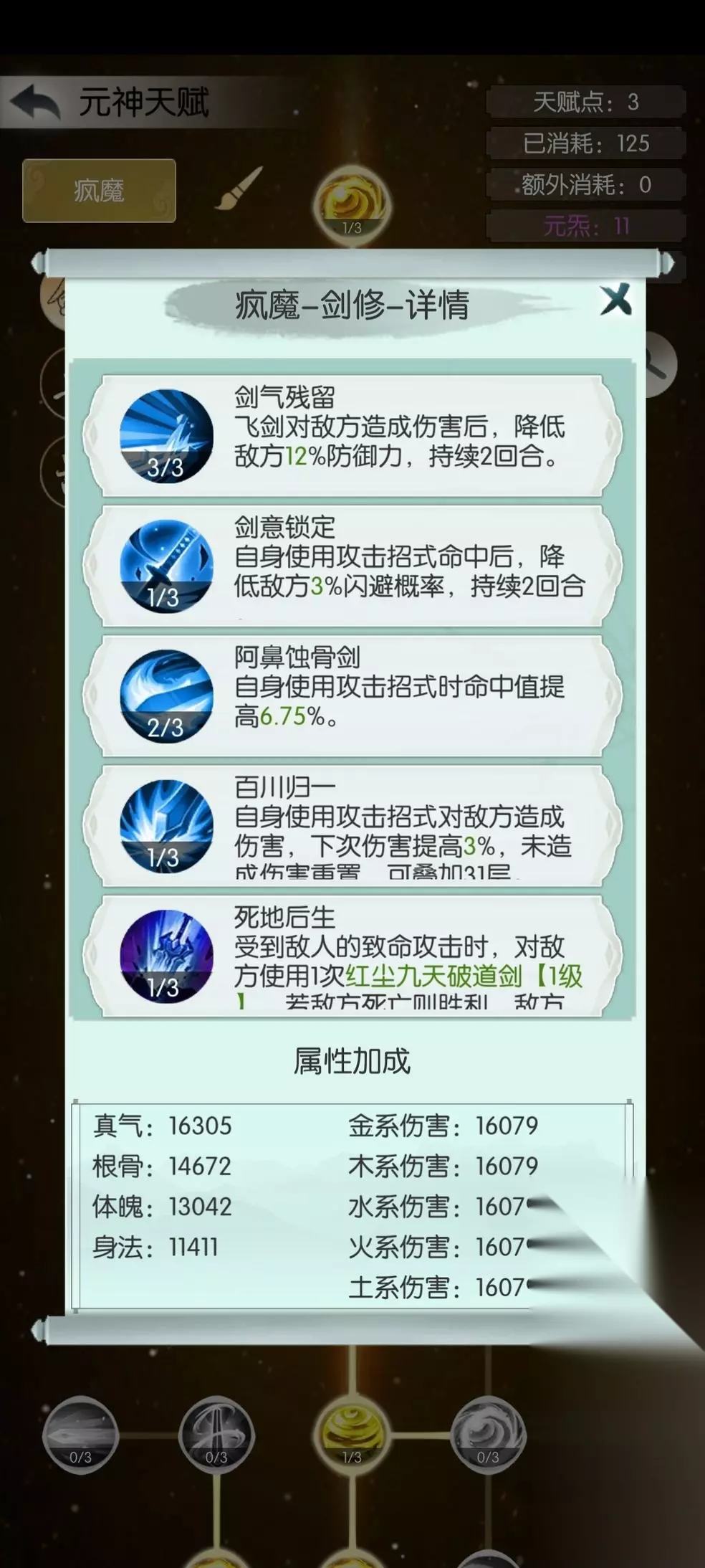Open the 剑气残留 skill entry
The width and height of the screenshot is (705, 1568).
[352, 435]
